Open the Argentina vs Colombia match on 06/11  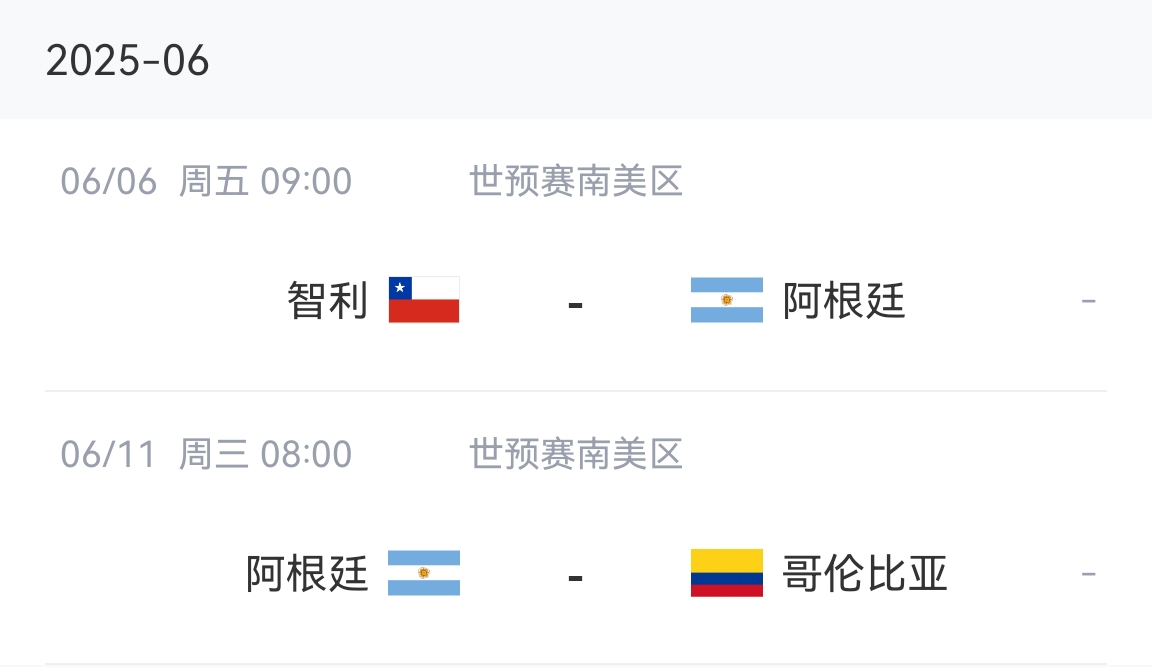pos(575,574)
